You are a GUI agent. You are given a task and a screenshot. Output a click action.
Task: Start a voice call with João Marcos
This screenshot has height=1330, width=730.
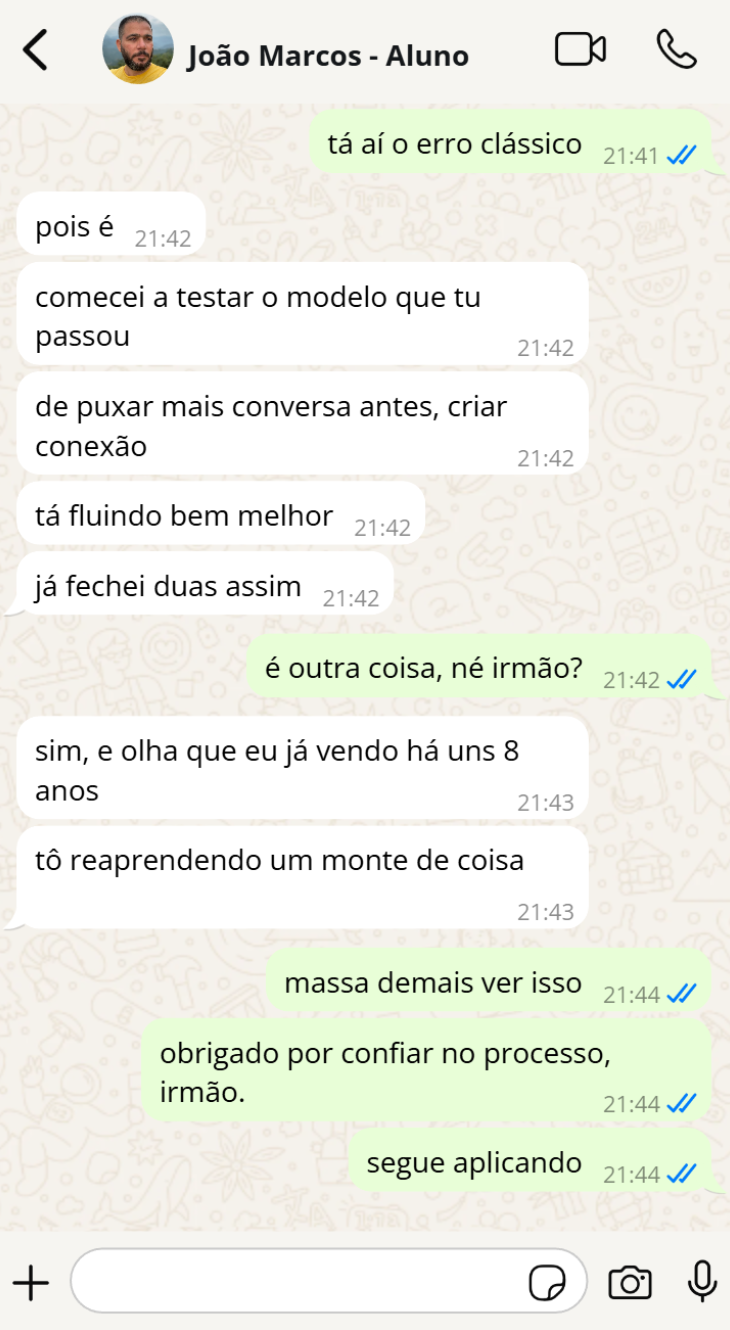pos(674,53)
